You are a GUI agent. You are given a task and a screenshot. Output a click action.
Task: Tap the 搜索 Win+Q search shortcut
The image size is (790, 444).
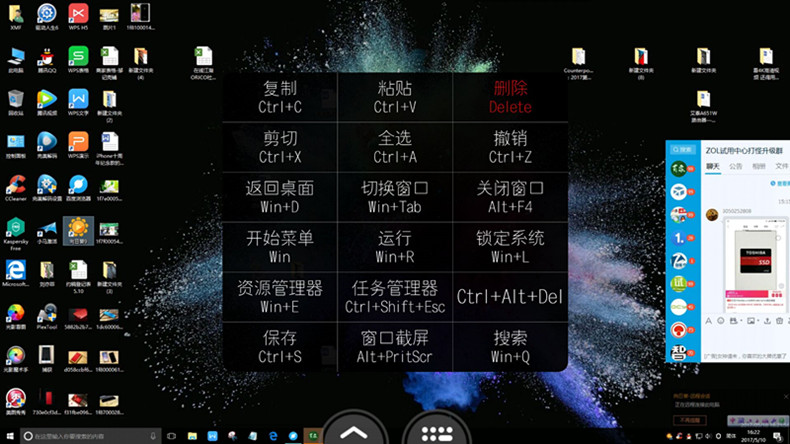coord(510,347)
